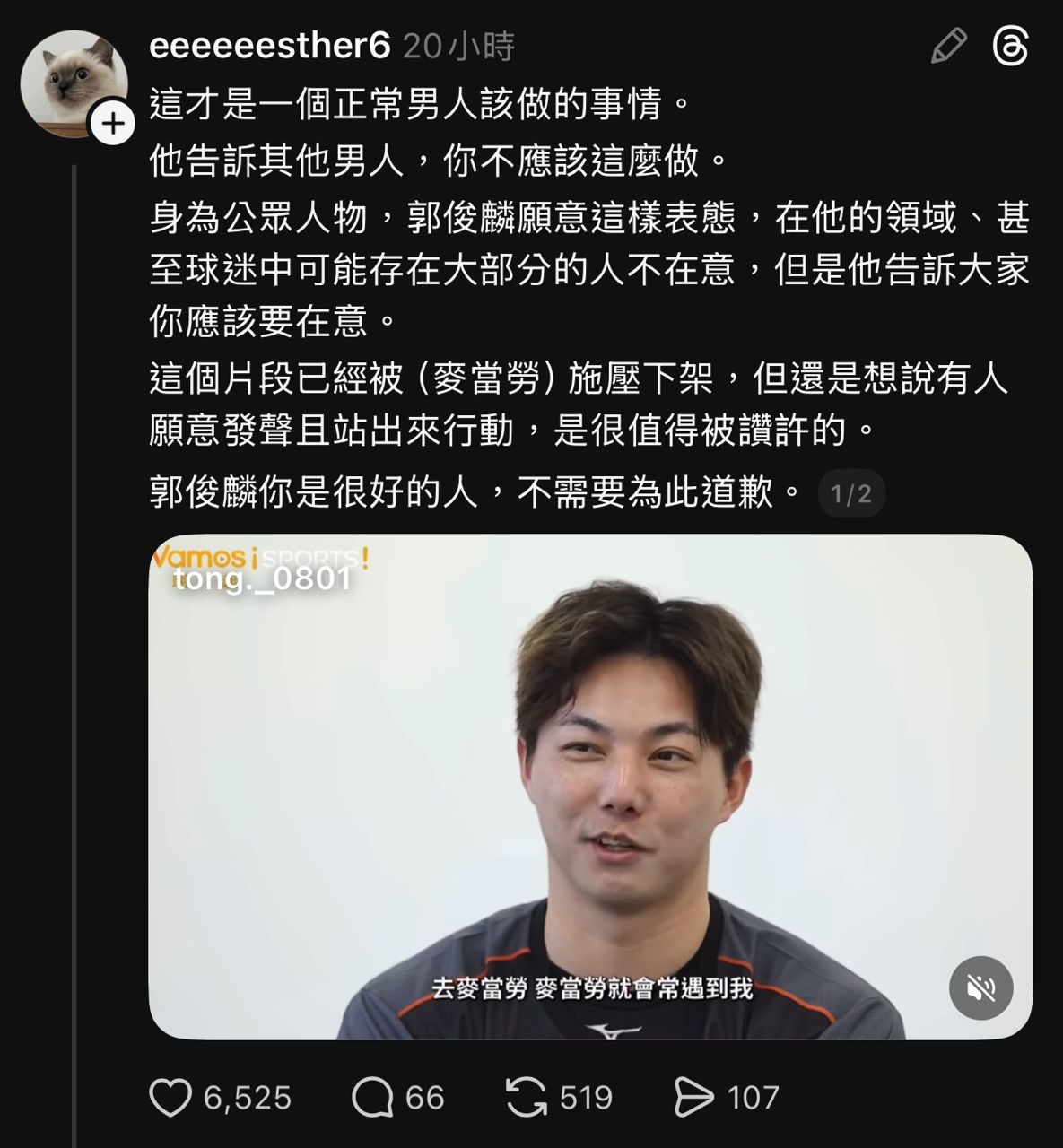Unmute the video
The height and width of the screenshot is (1148, 1063).
980,988
